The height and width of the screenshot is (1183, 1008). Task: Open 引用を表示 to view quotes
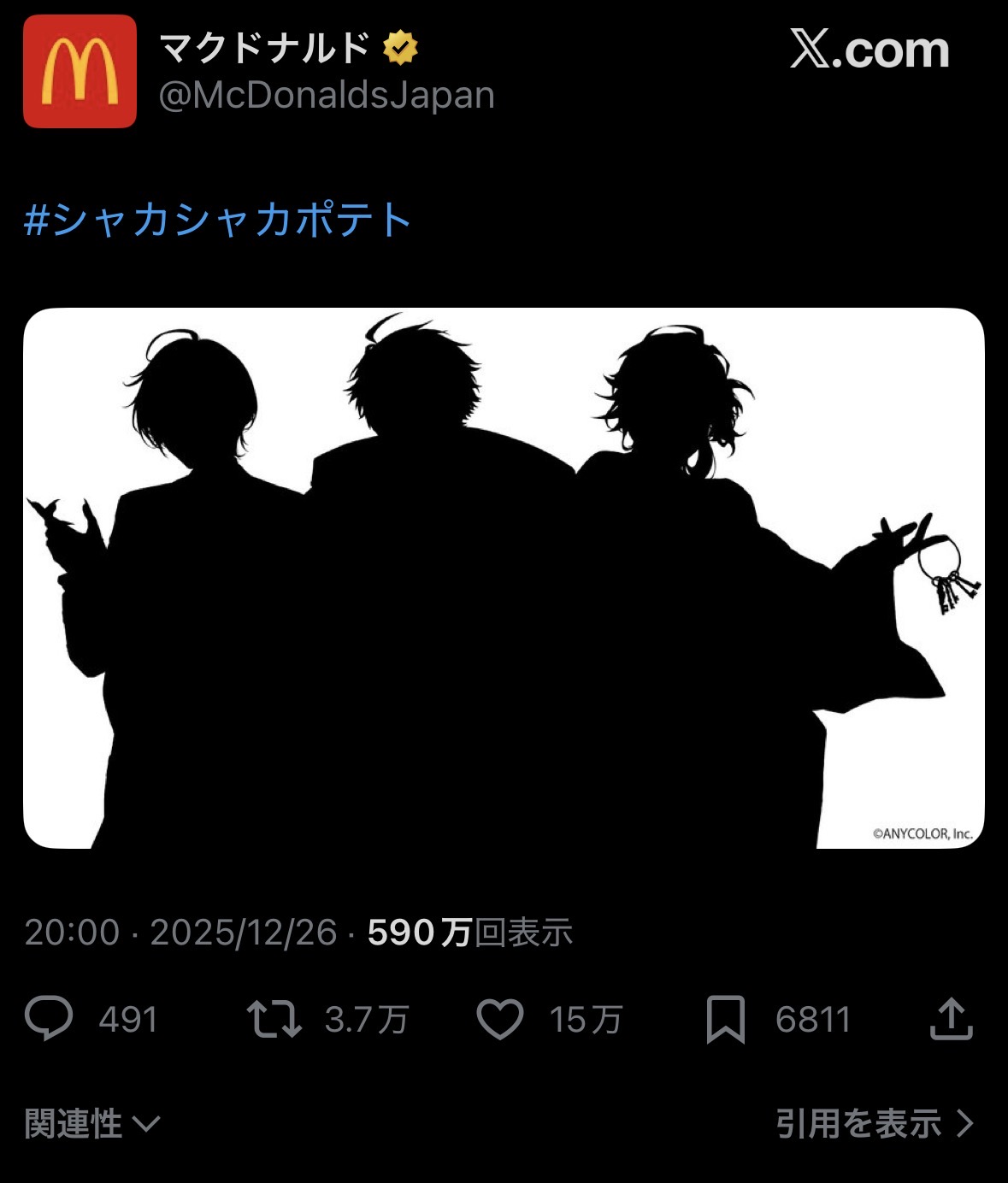pyautogui.click(x=874, y=1123)
